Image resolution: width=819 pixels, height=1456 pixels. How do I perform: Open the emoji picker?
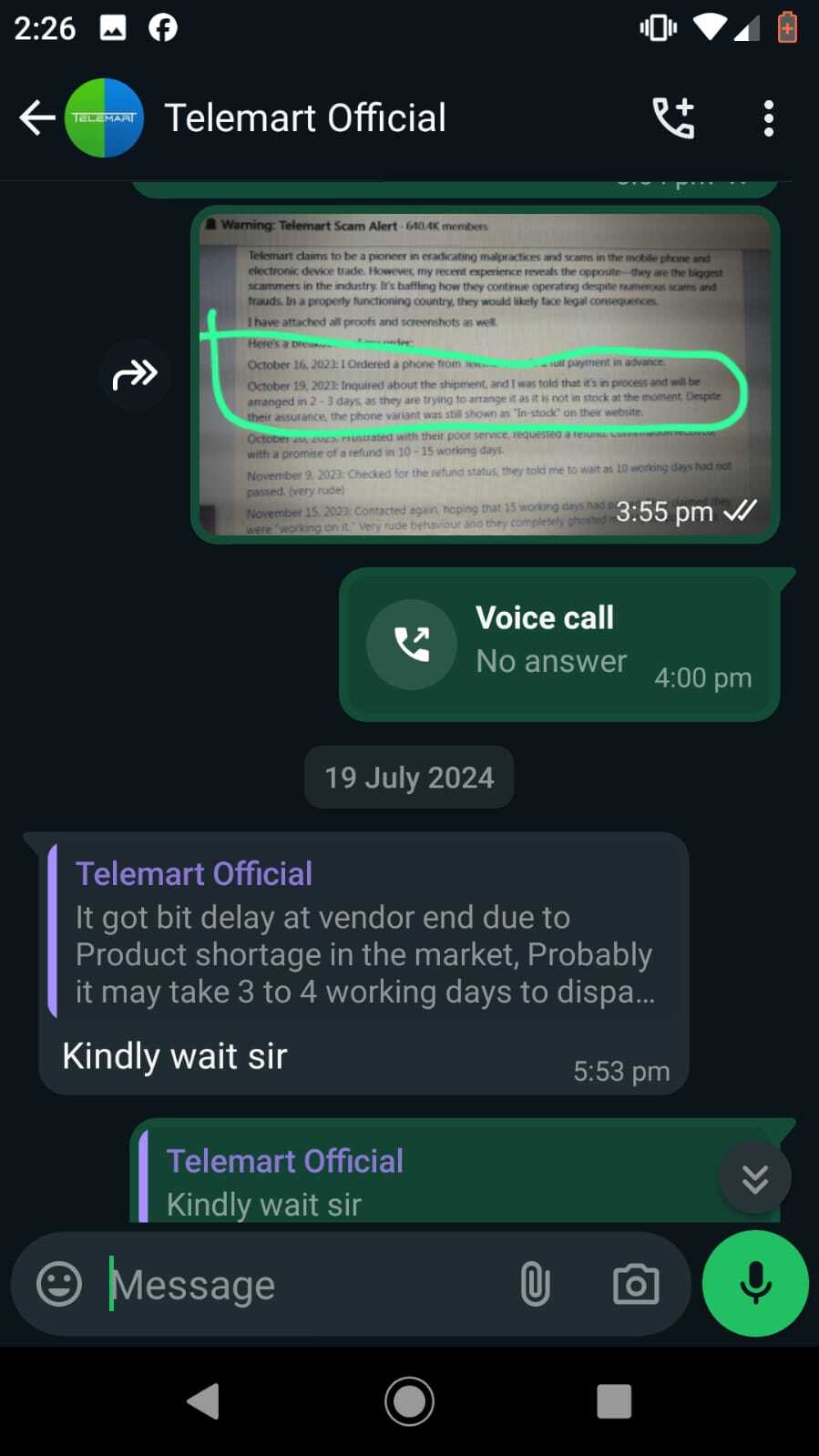pyautogui.click(x=59, y=1284)
